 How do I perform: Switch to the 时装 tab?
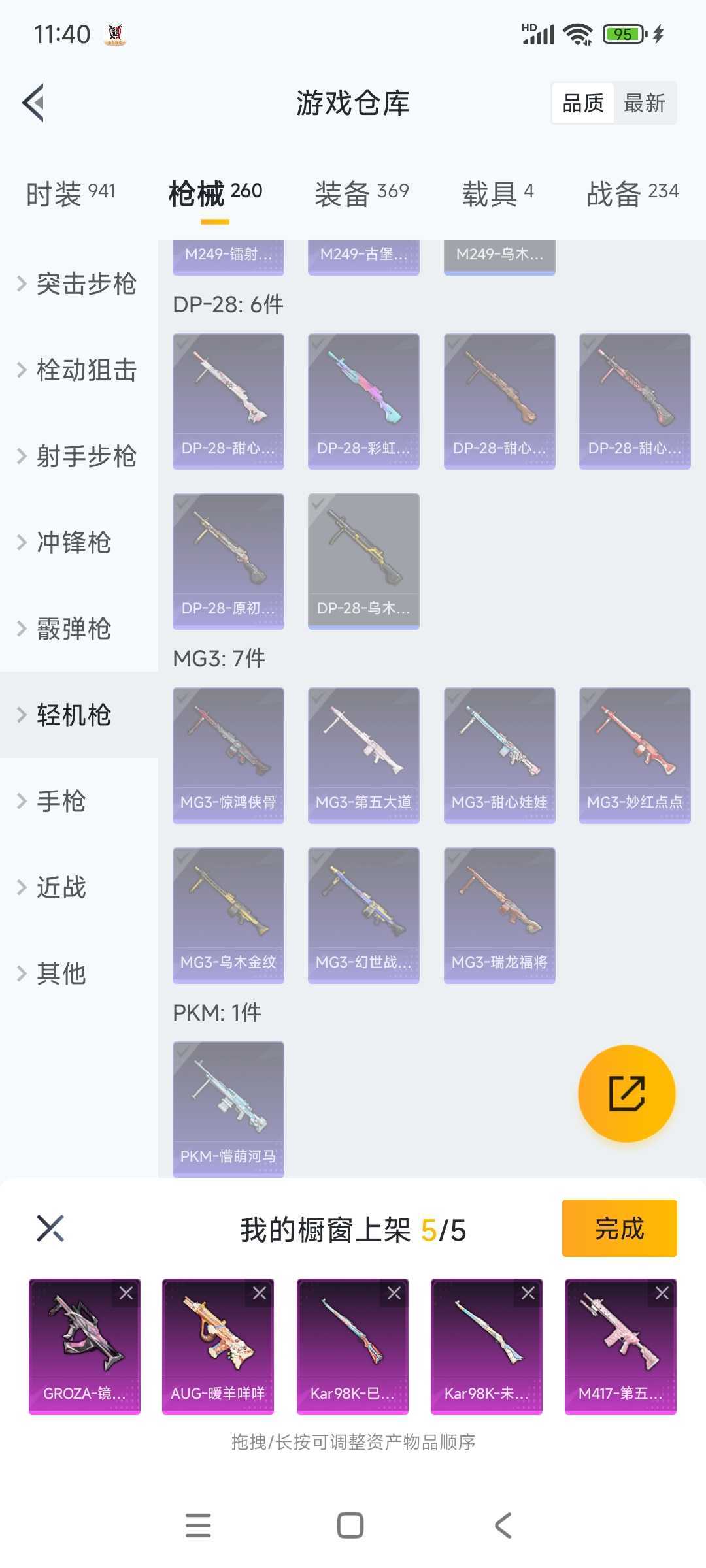tap(70, 193)
